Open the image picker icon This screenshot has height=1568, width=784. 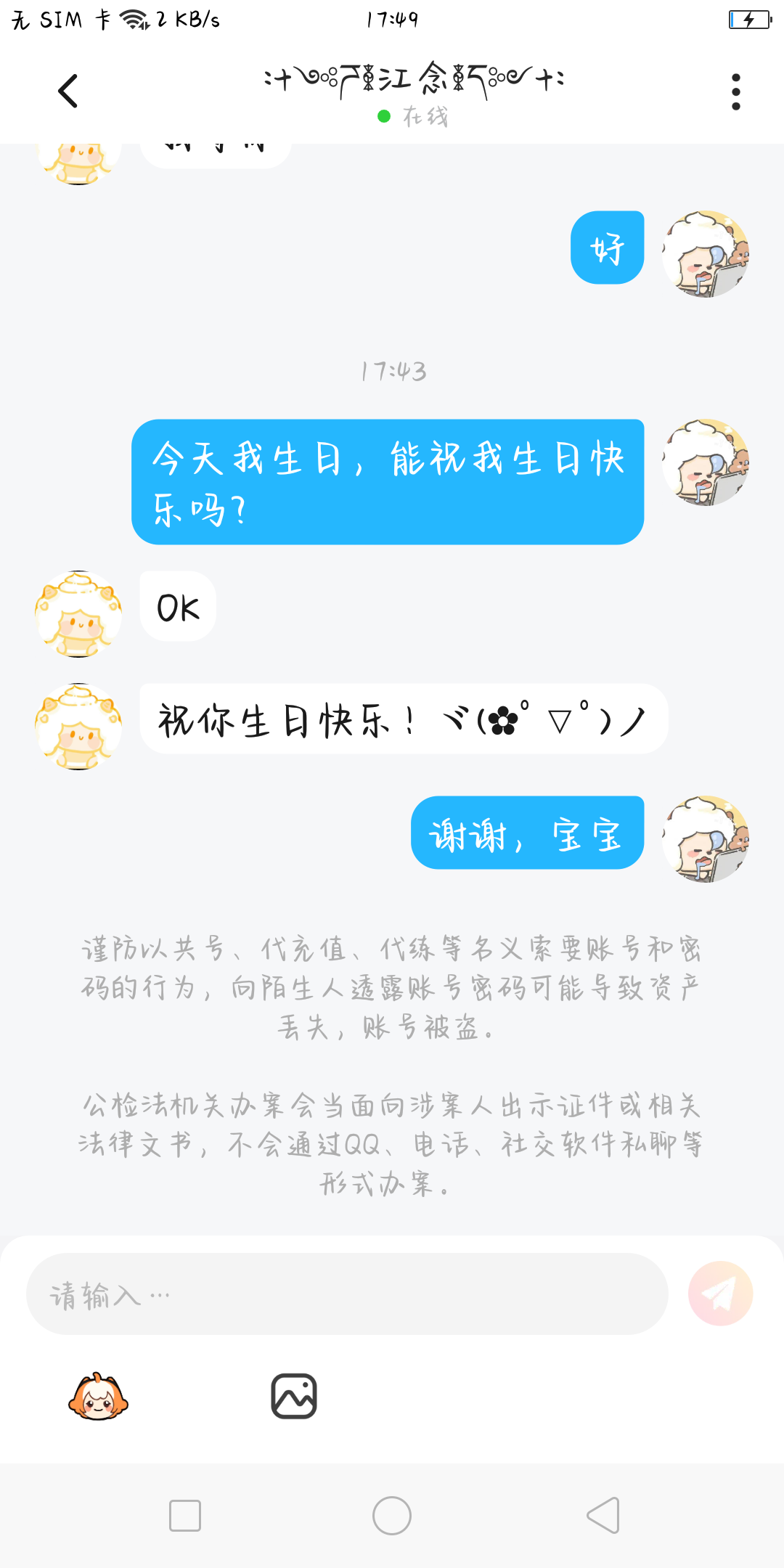tap(294, 1396)
